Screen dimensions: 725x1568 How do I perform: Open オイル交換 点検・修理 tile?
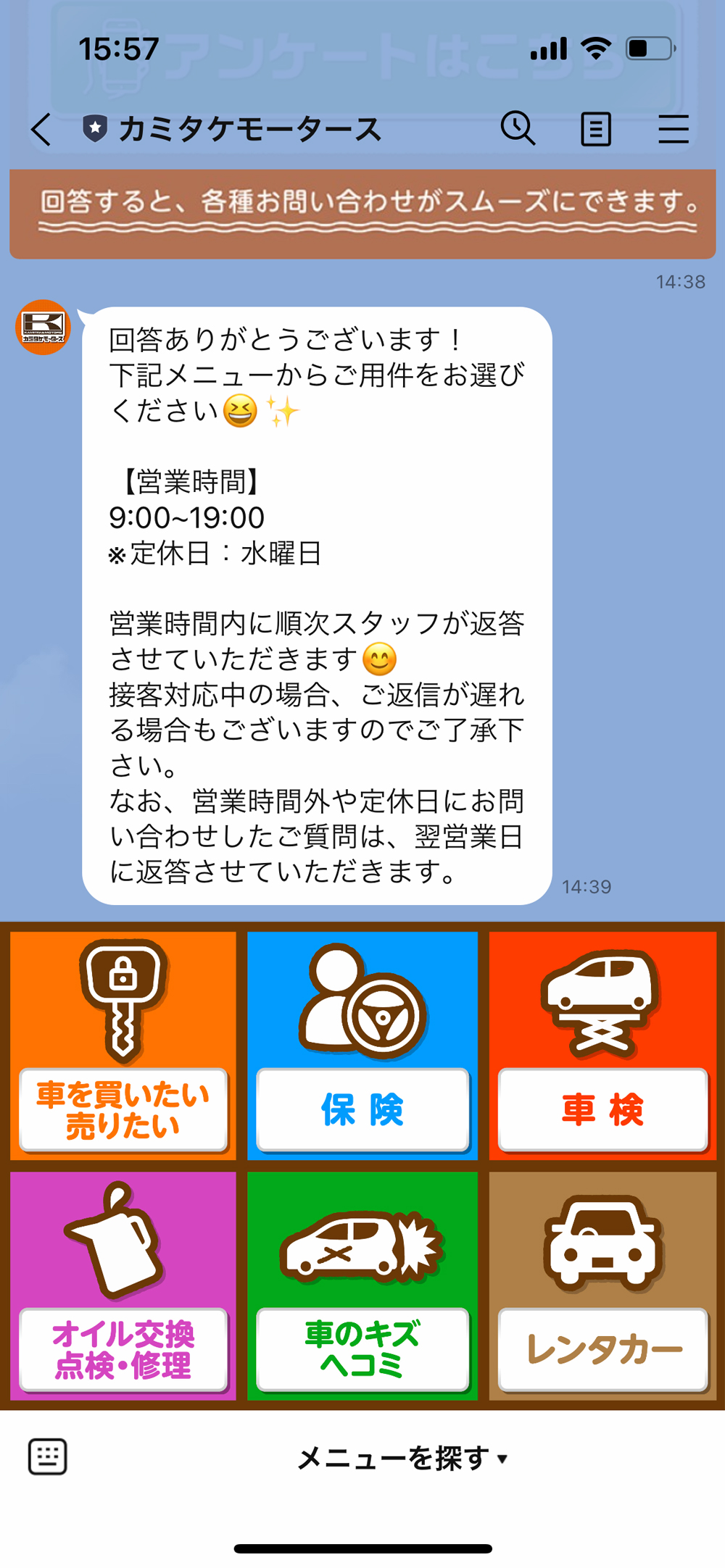coord(123,1285)
